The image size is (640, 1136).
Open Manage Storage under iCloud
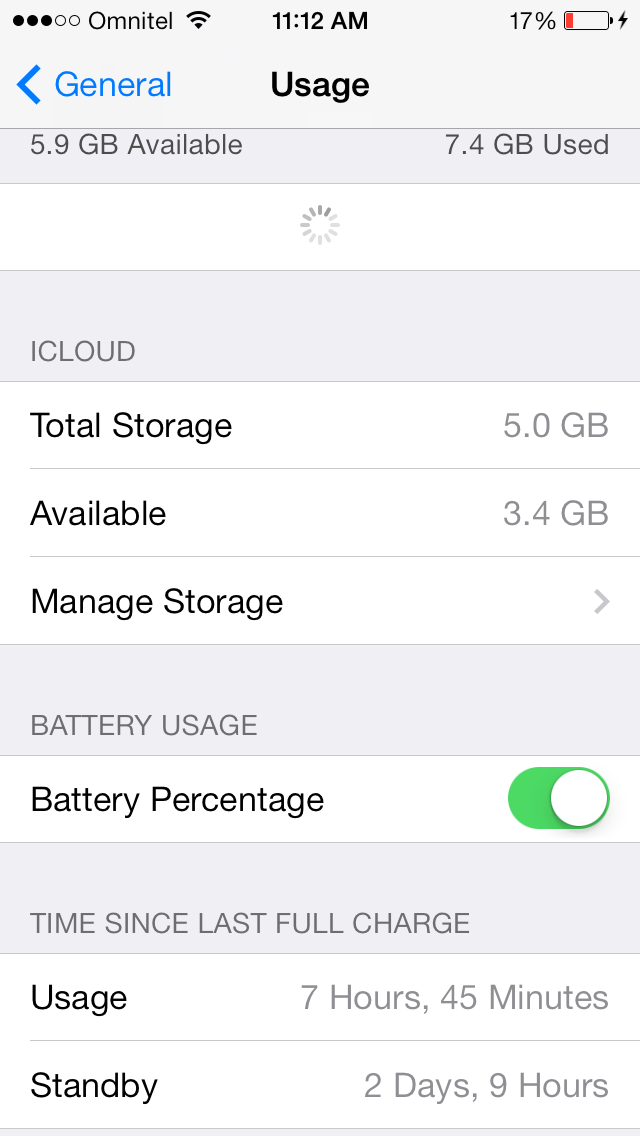[x=320, y=601]
